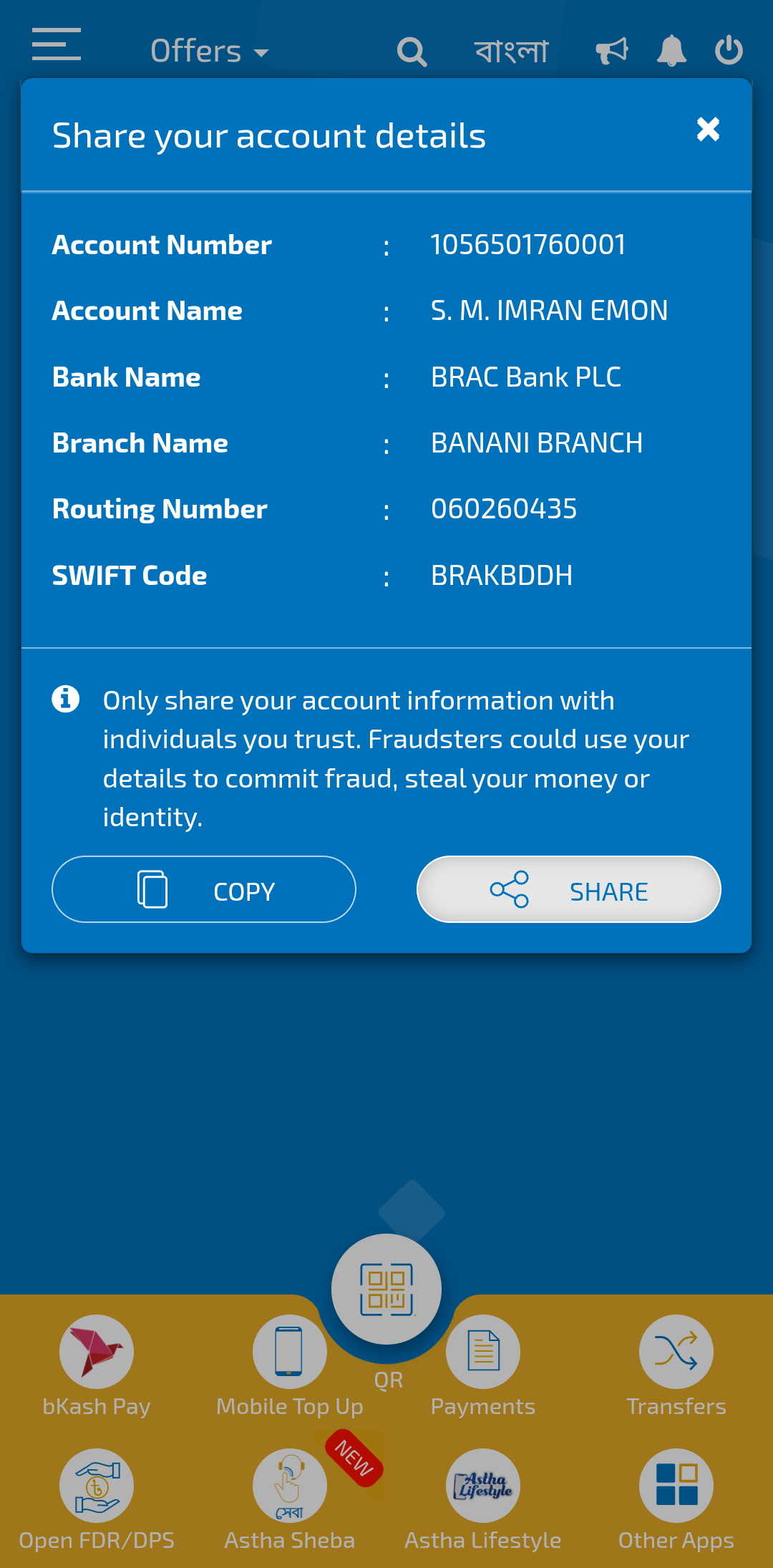Open search
Screen dimensions: 773x1568
coord(412,52)
